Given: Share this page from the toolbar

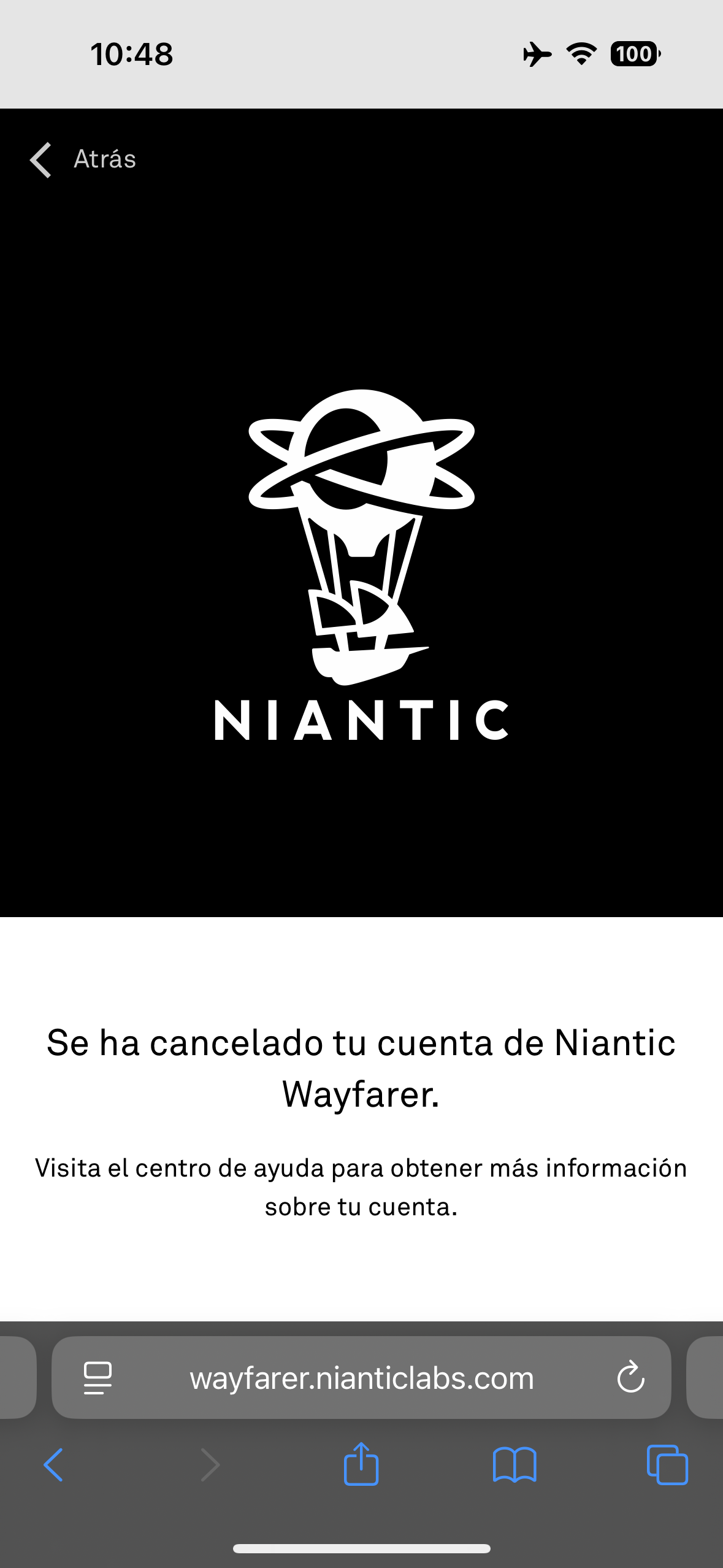Looking at the screenshot, I should coord(361,1464).
